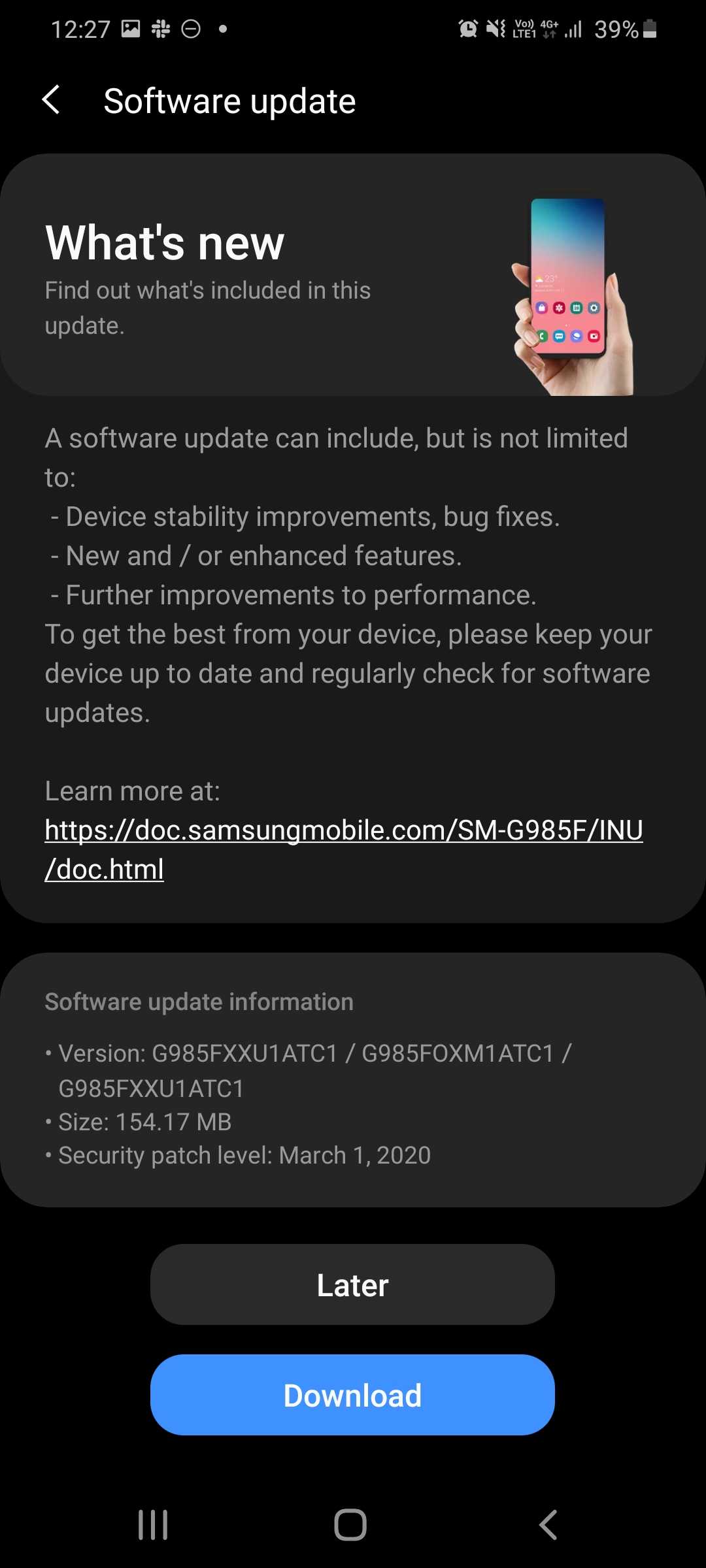Go back using the header back arrow

point(51,100)
